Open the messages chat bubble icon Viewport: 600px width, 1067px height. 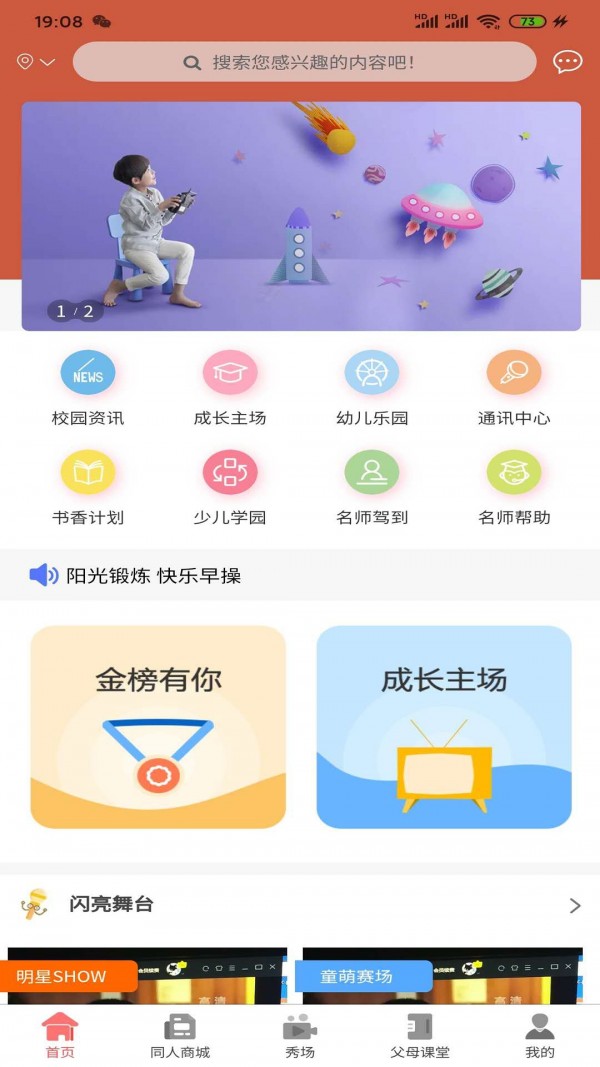click(567, 62)
